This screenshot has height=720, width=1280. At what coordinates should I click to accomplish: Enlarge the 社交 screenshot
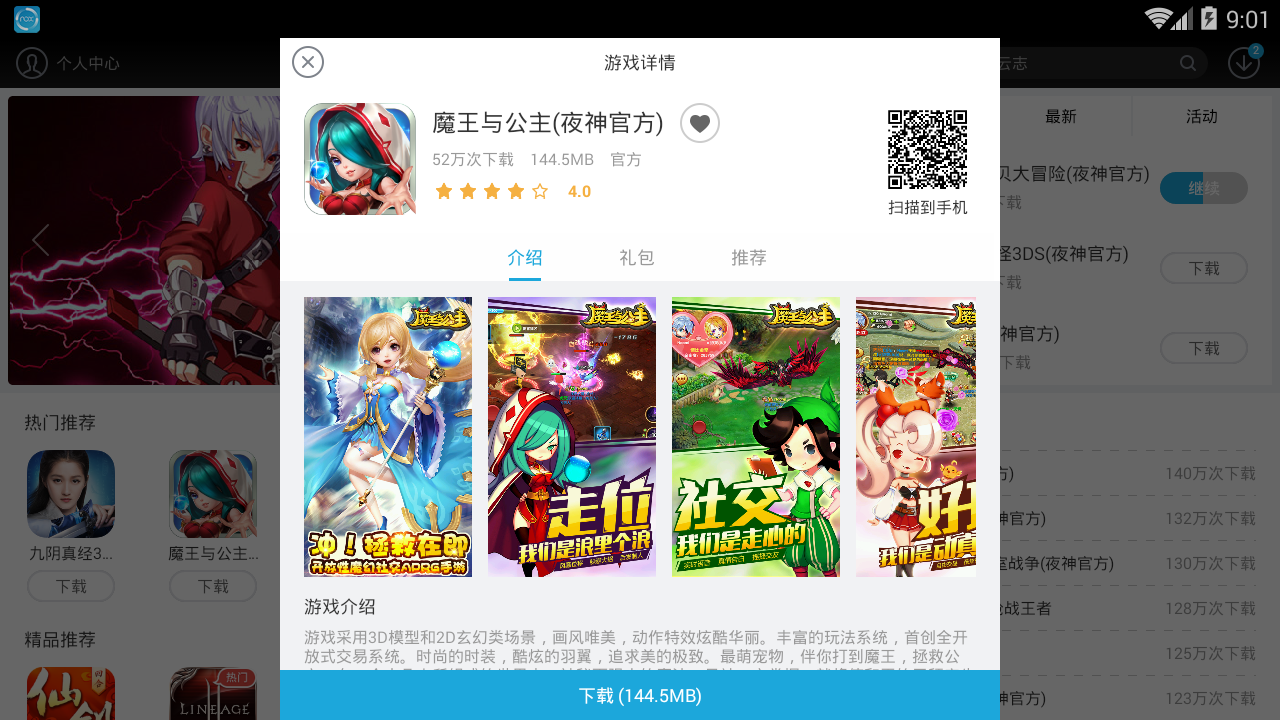756,437
